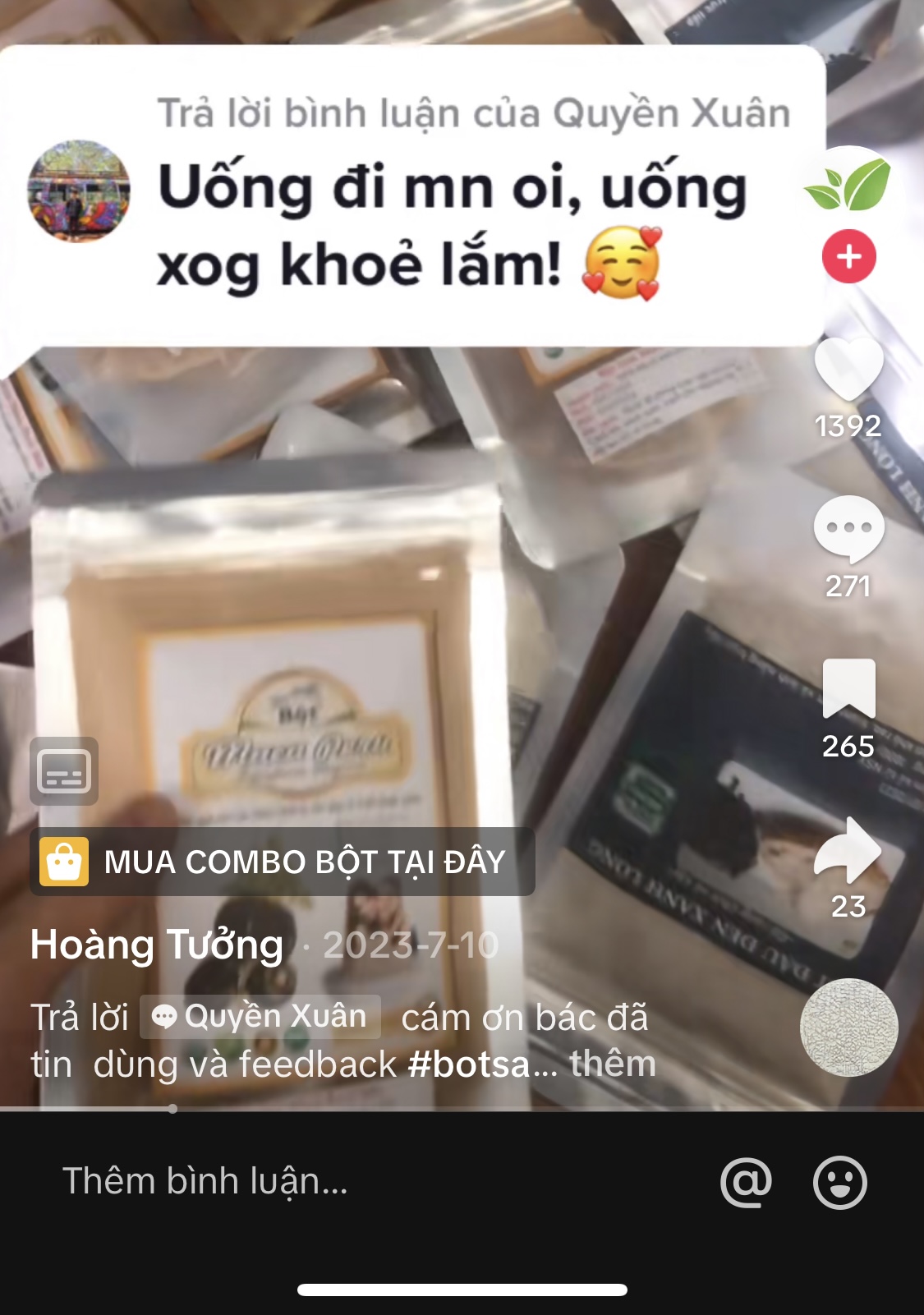The image size is (924, 1315).
Task: Mention someone with the @ icon
Action: 746,1183
